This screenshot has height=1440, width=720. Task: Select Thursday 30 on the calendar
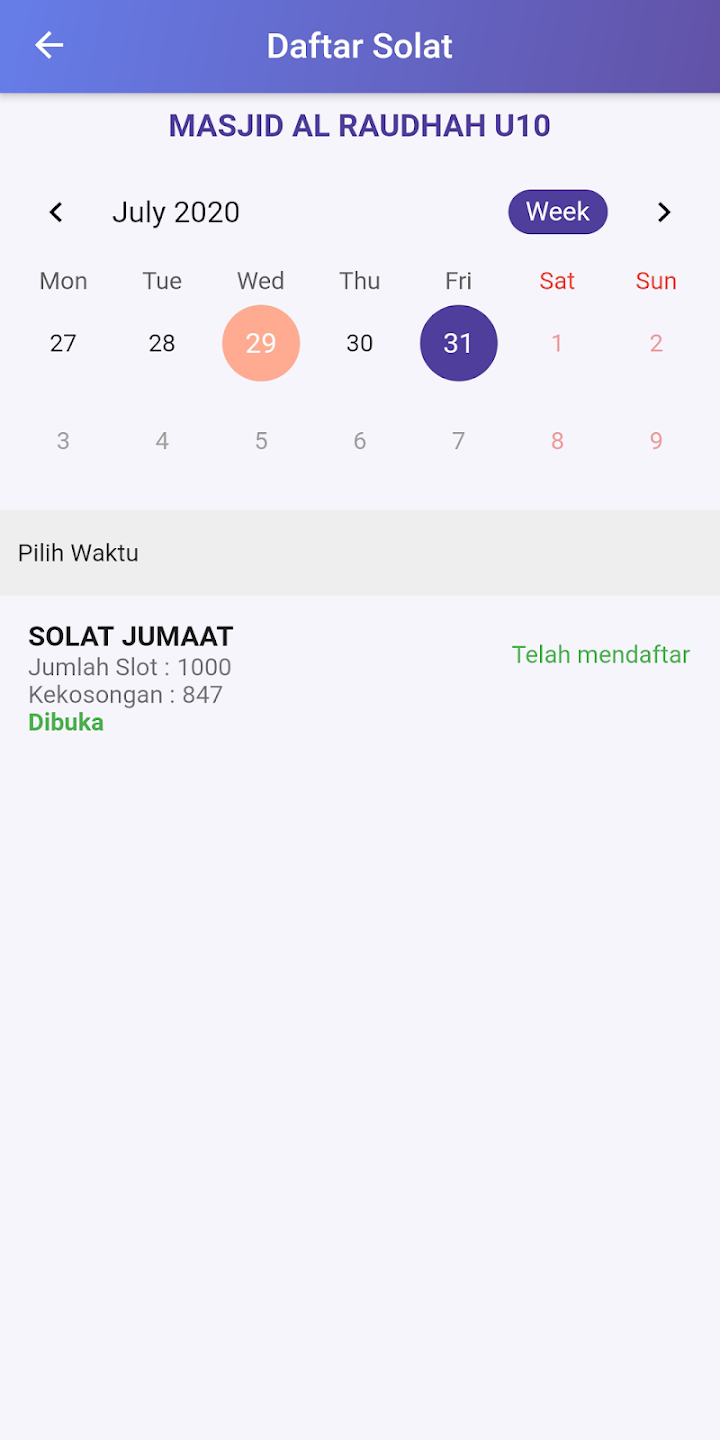[360, 343]
